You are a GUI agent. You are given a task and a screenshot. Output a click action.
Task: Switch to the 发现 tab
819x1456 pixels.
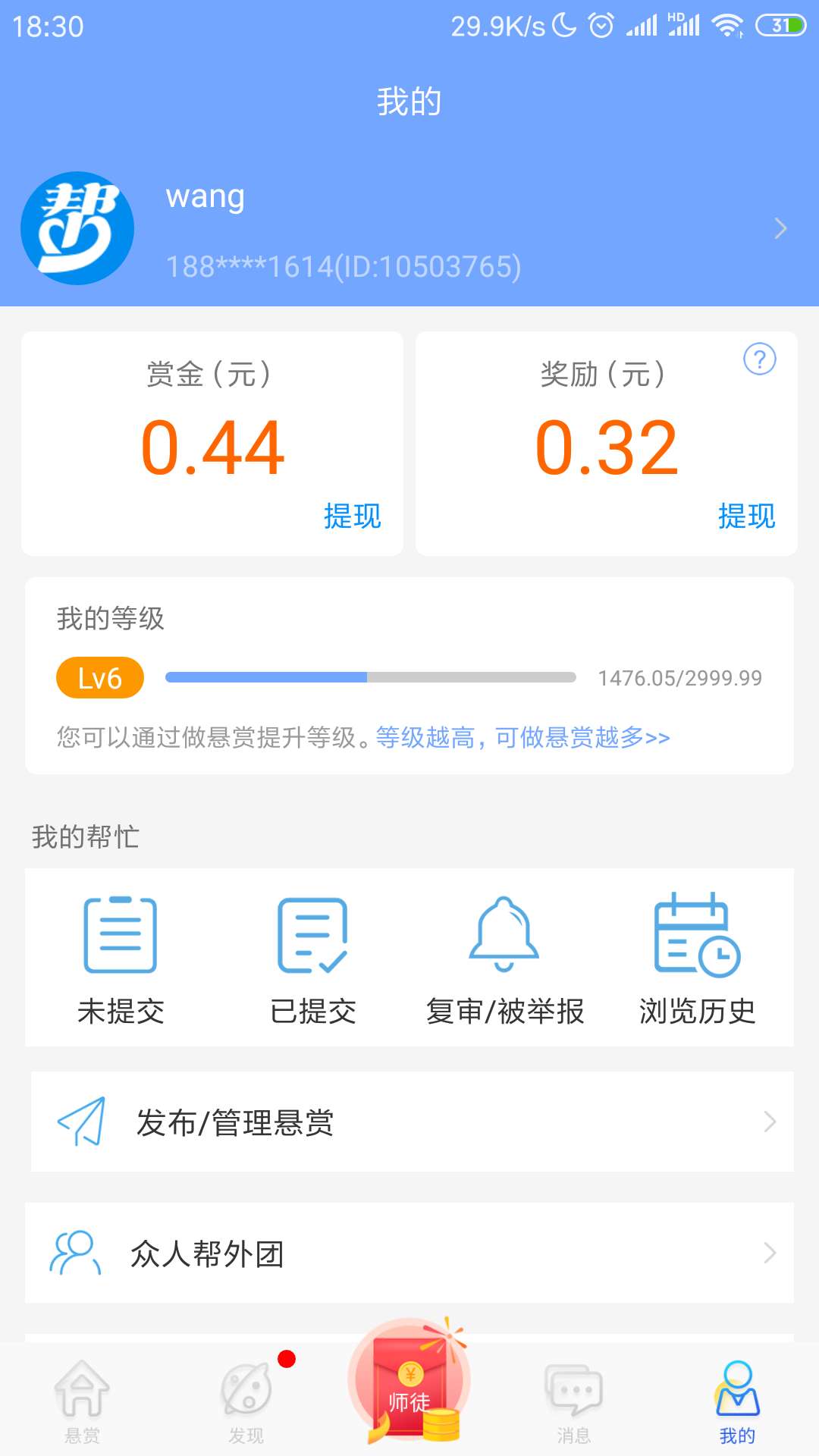[x=246, y=1401]
